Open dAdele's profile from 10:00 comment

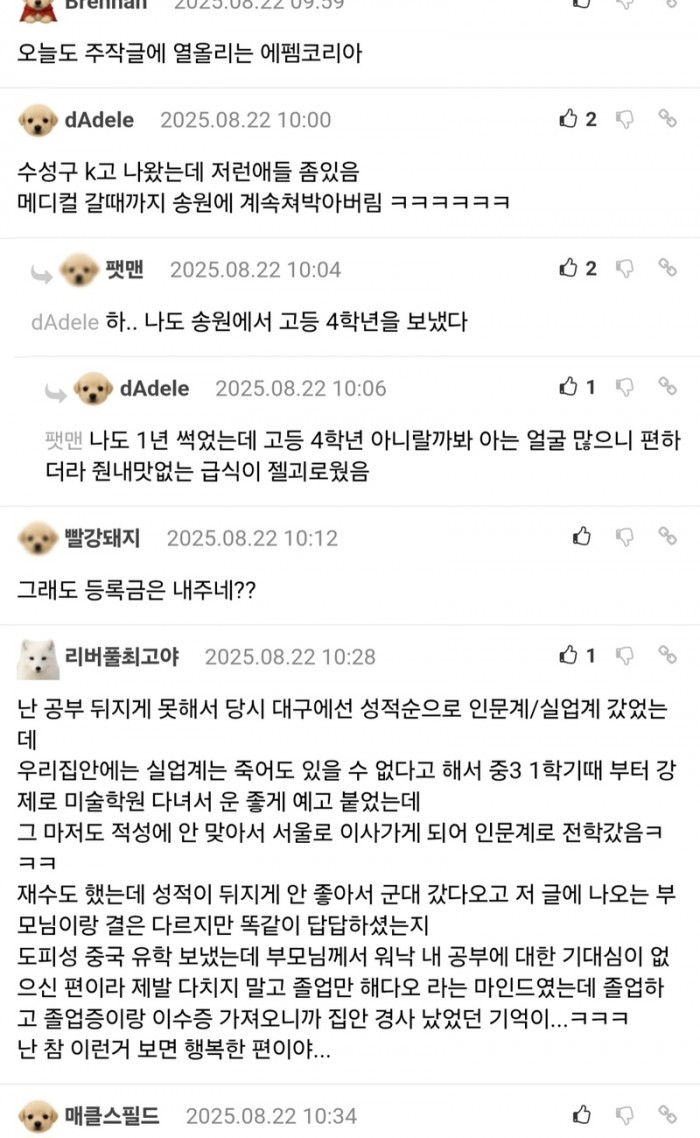click(x=99, y=120)
